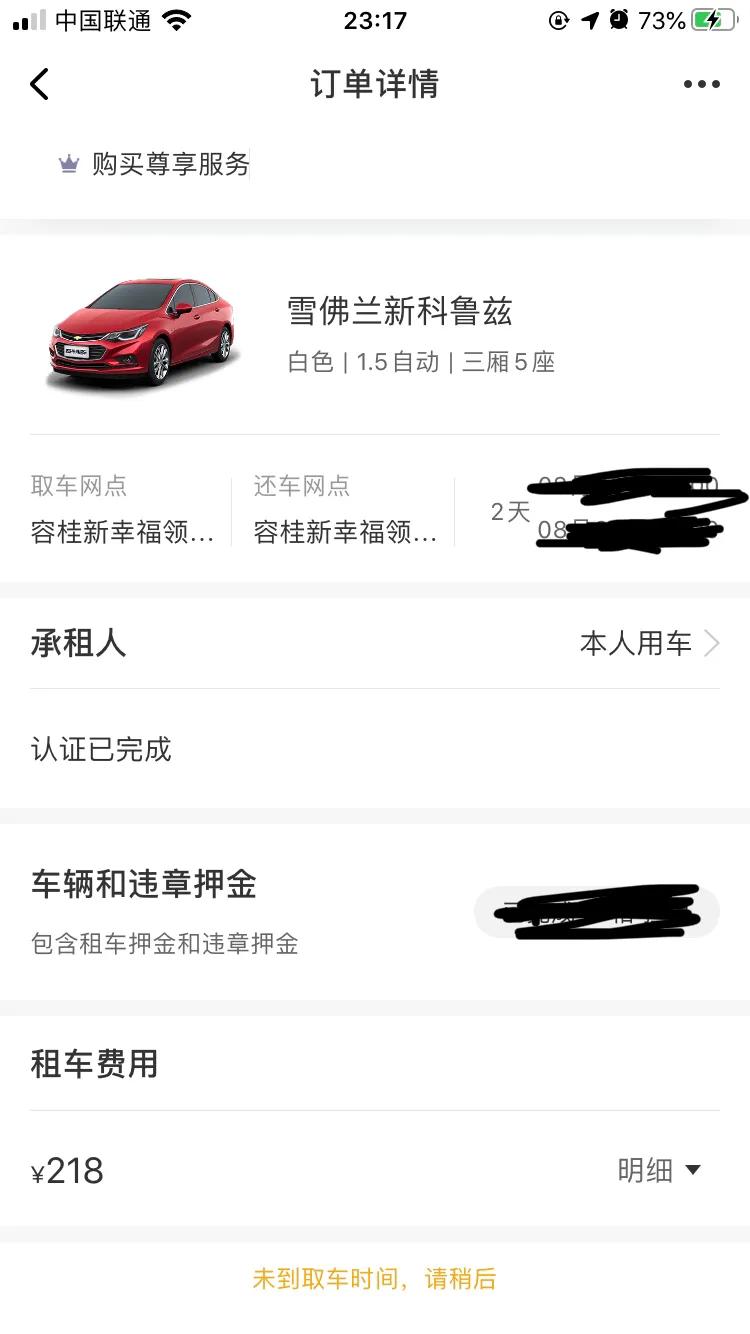Expand the 明细 fee breakdown
Viewport: 750px width, 1334px height.
coord(660,1170)
